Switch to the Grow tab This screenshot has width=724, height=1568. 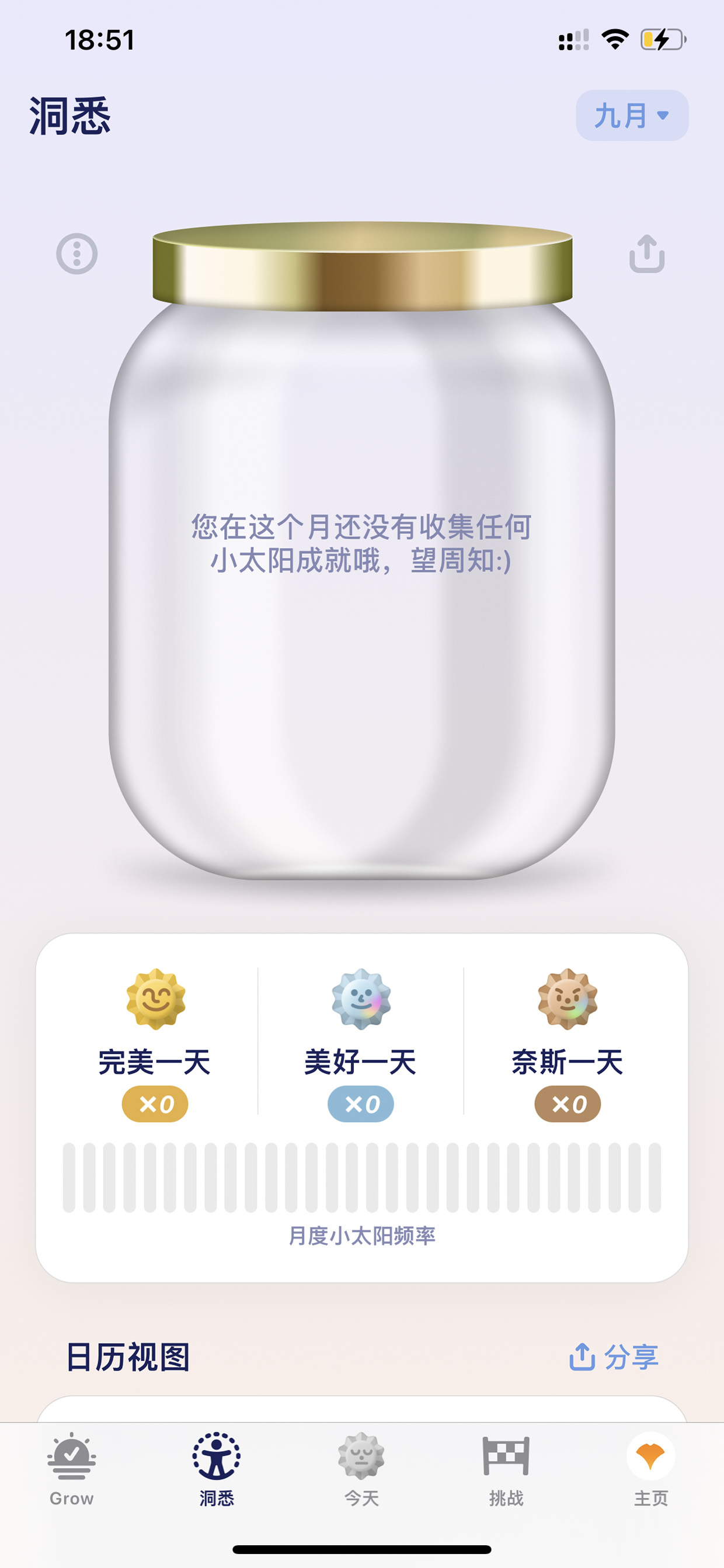tap(72, 1468)
